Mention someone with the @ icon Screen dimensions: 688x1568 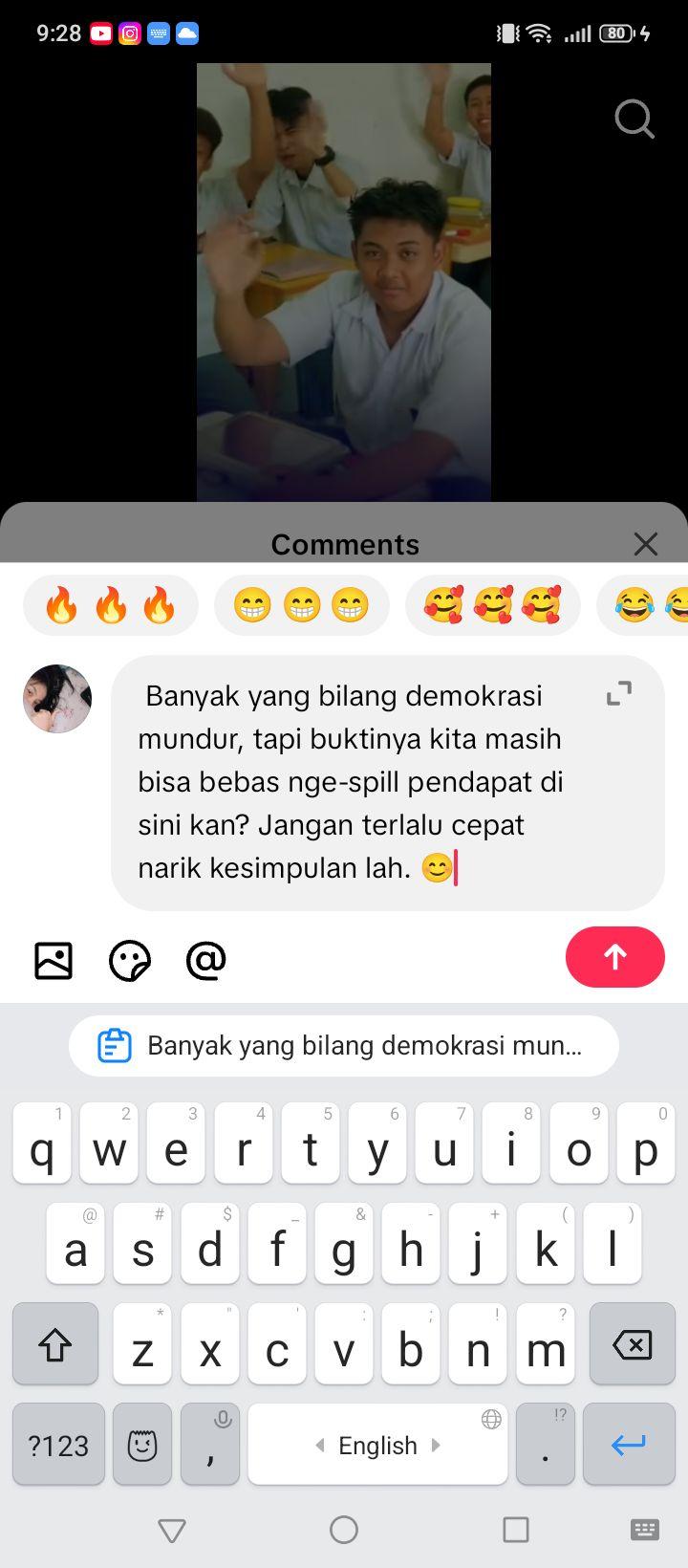coord(206,960)
